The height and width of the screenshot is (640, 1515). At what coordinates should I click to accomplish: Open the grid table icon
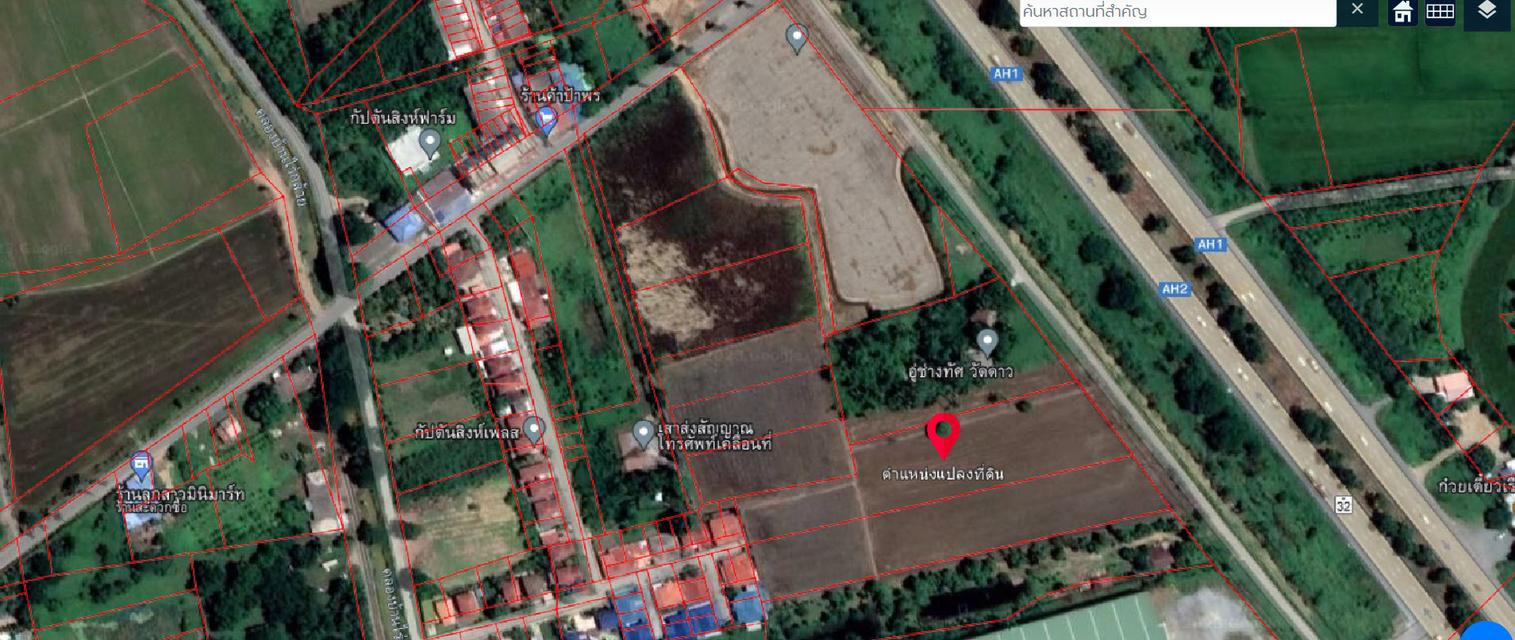pos(1440,11)
